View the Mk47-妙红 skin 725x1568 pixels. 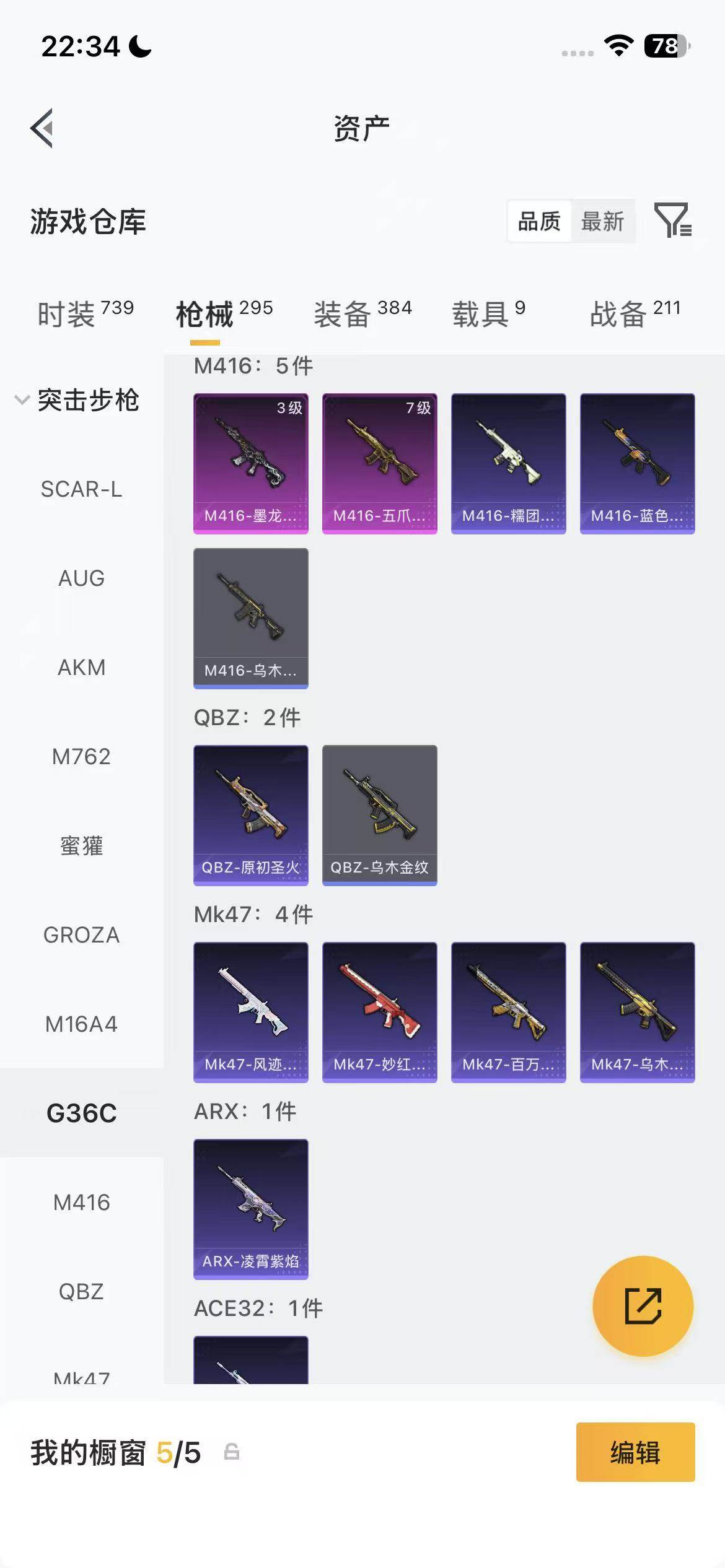[x=380, y=1012]
